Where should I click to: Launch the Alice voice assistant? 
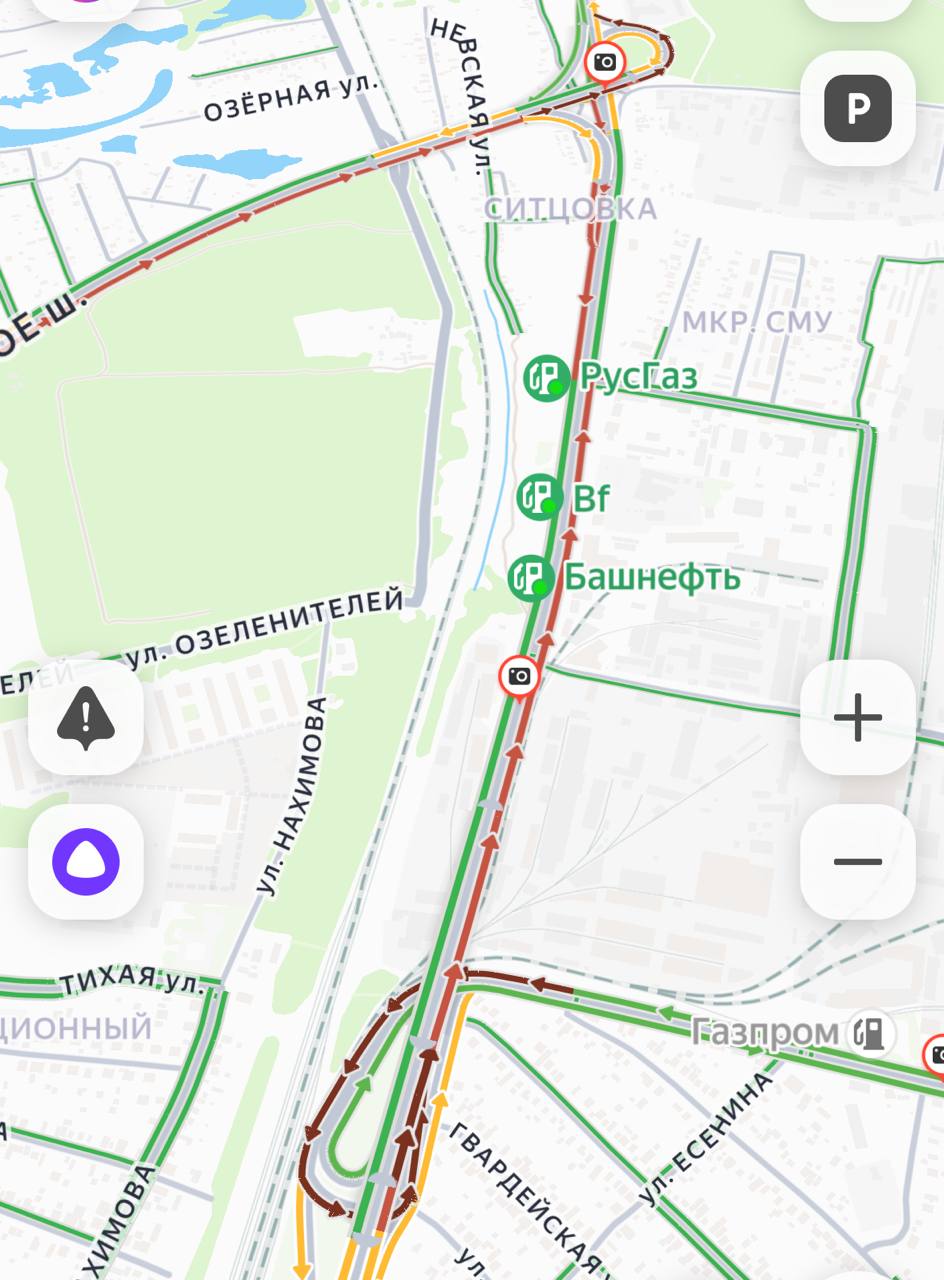[86, 861]
